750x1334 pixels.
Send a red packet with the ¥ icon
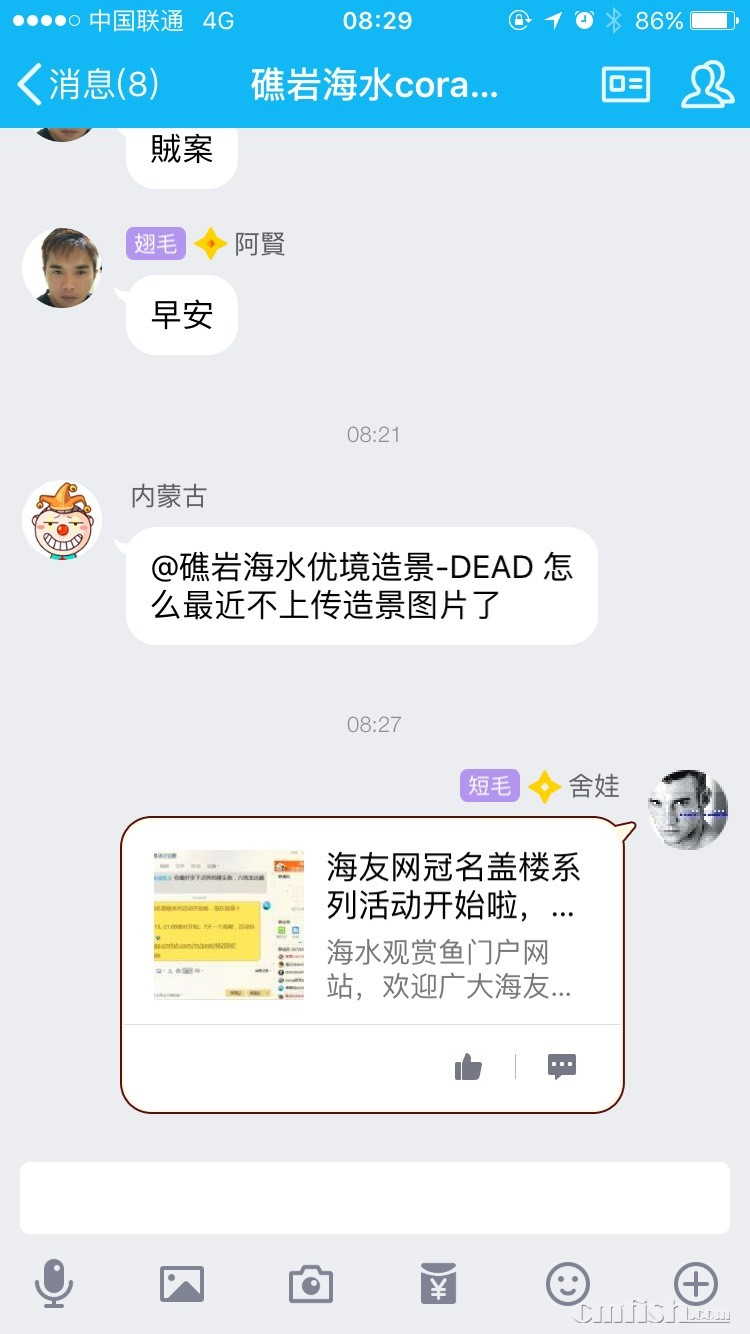click(x=438, y=1284)
